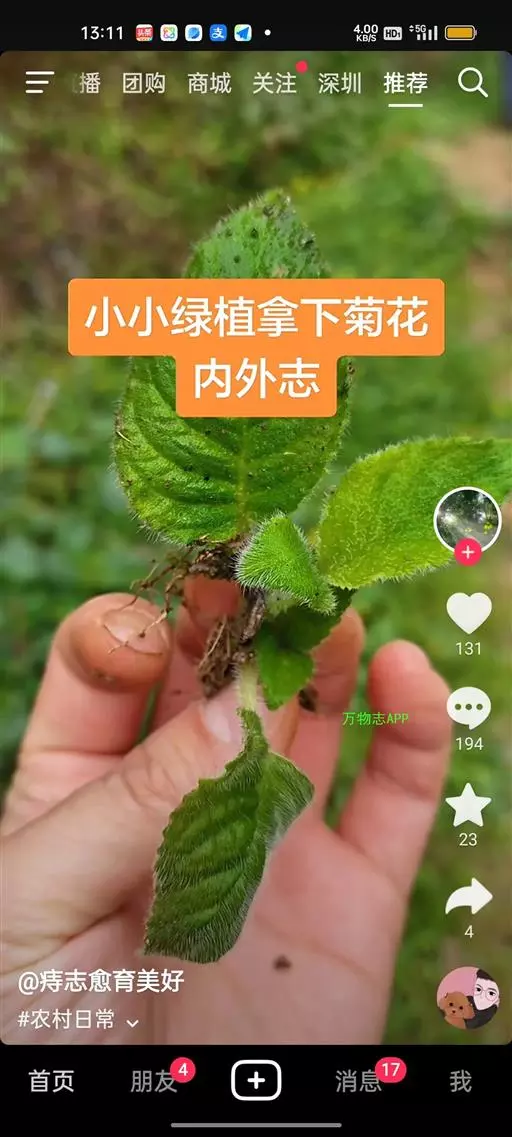Open the hamburger drawer menu
Viewport: 512px width, 1137px height.
(x=40, y=83)
